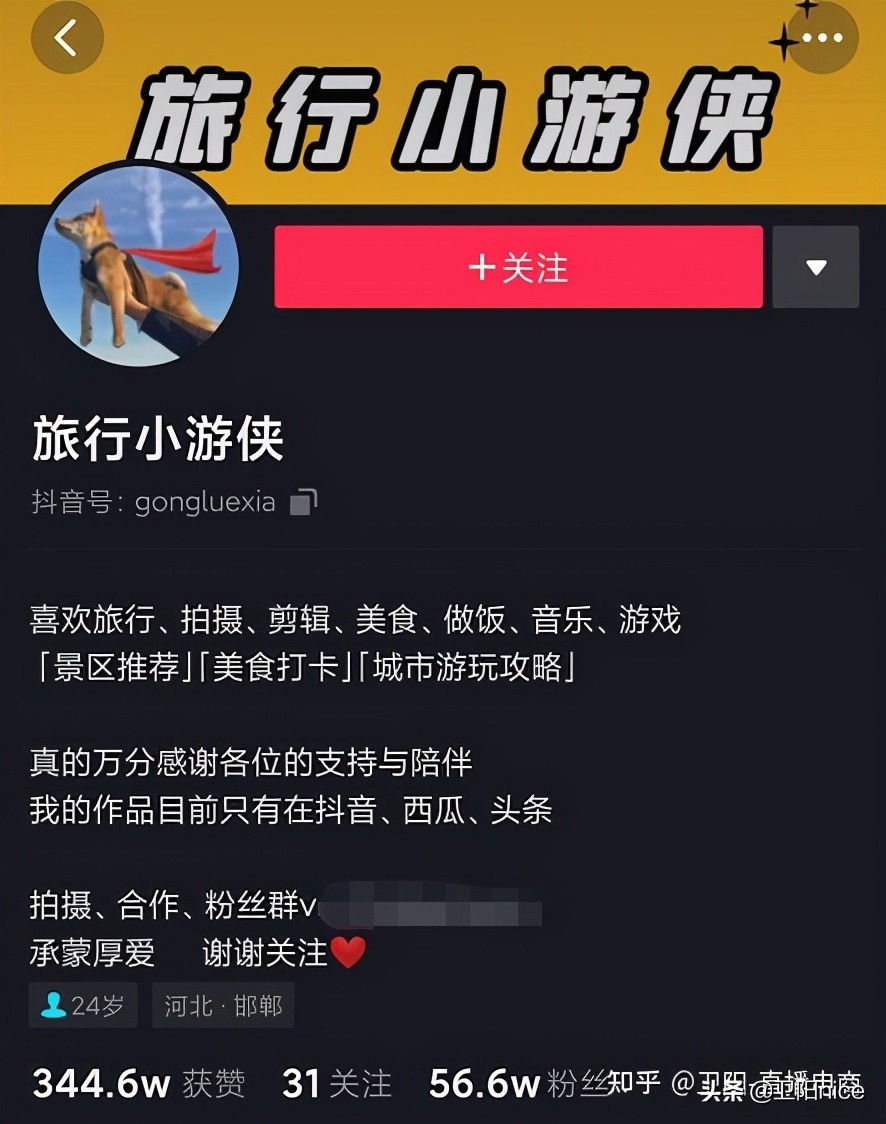Tap the red heart emoji in the bio

[x=348, y=952]
